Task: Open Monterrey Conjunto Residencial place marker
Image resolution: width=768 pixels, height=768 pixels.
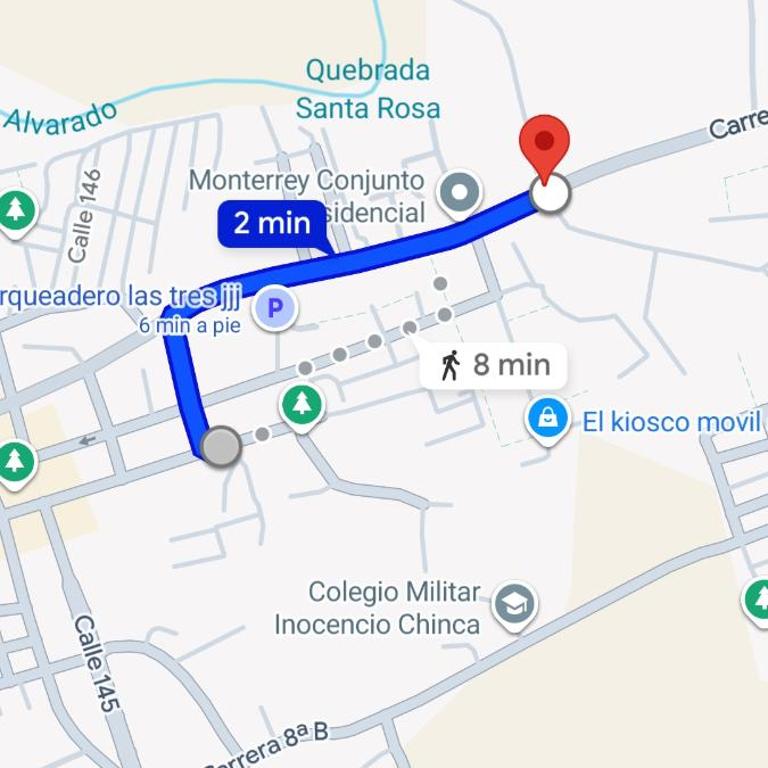Action: [460, 191]
